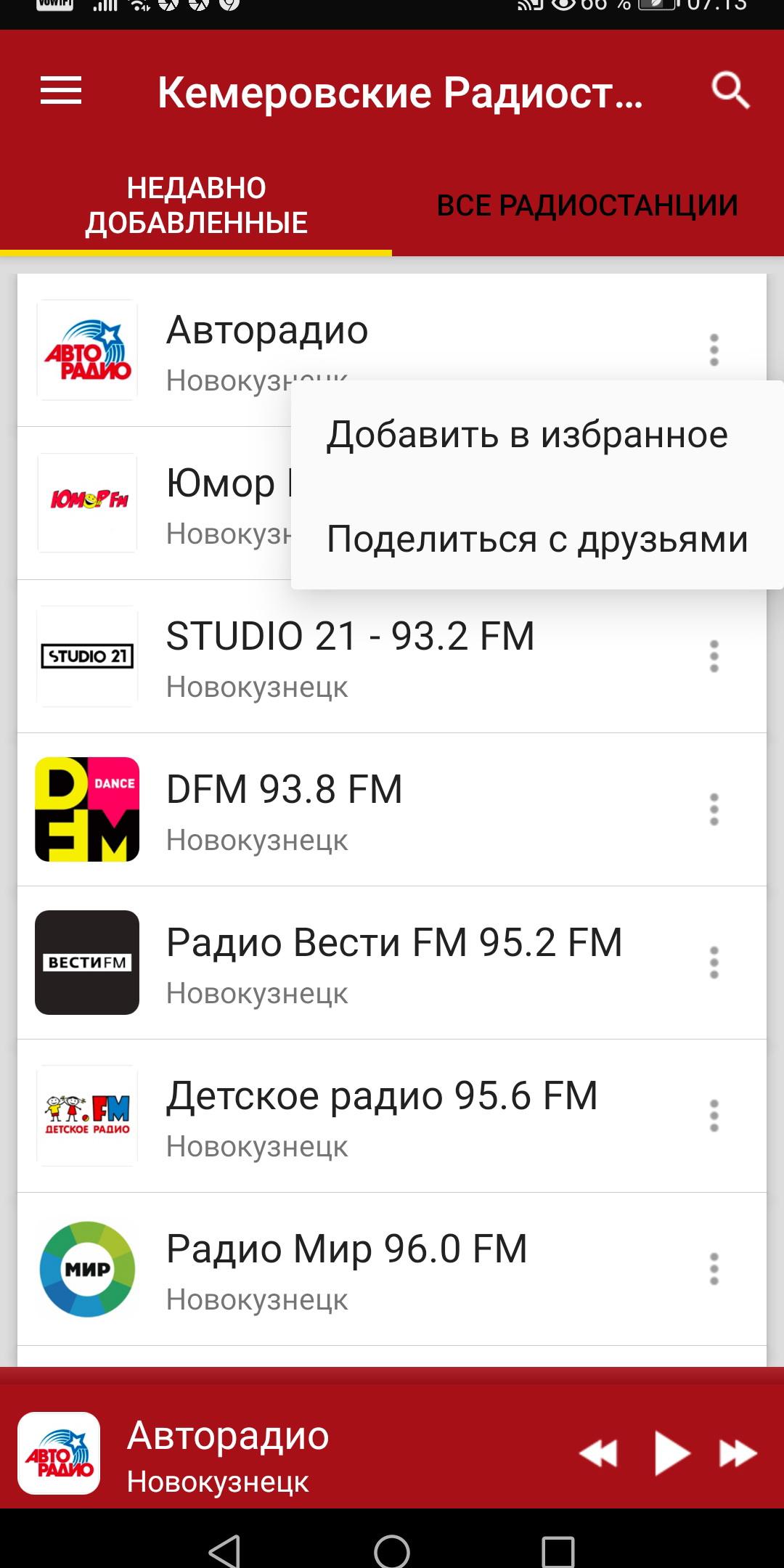Open overflow menu for STUDIO 21
Viewport: 784px width, 1568px height.
(714, 656)
